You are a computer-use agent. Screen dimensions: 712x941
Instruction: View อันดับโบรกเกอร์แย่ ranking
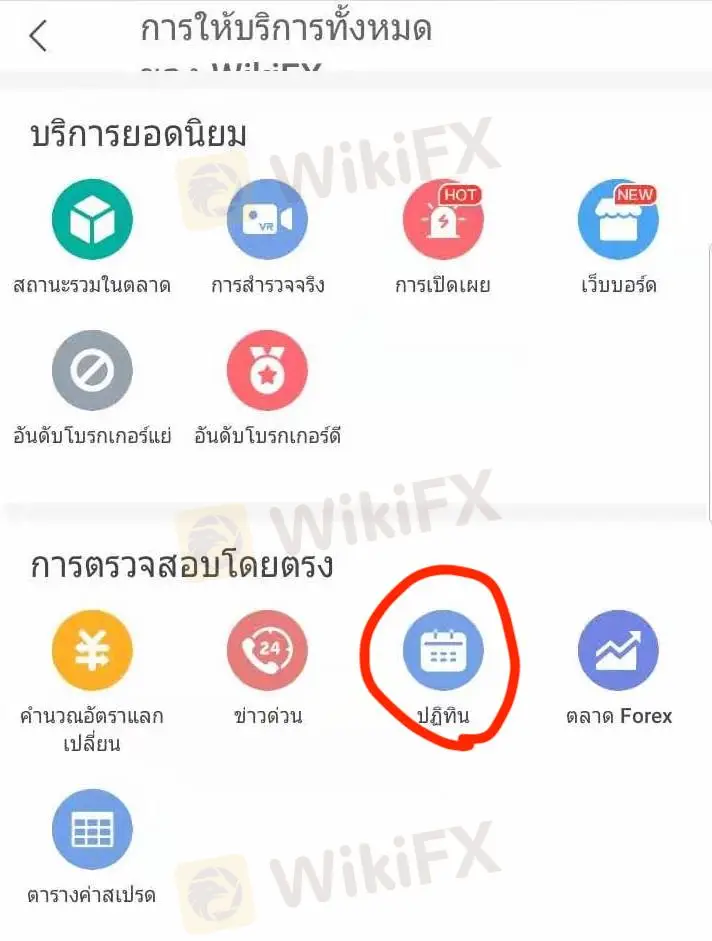click(x=92, y=371)
